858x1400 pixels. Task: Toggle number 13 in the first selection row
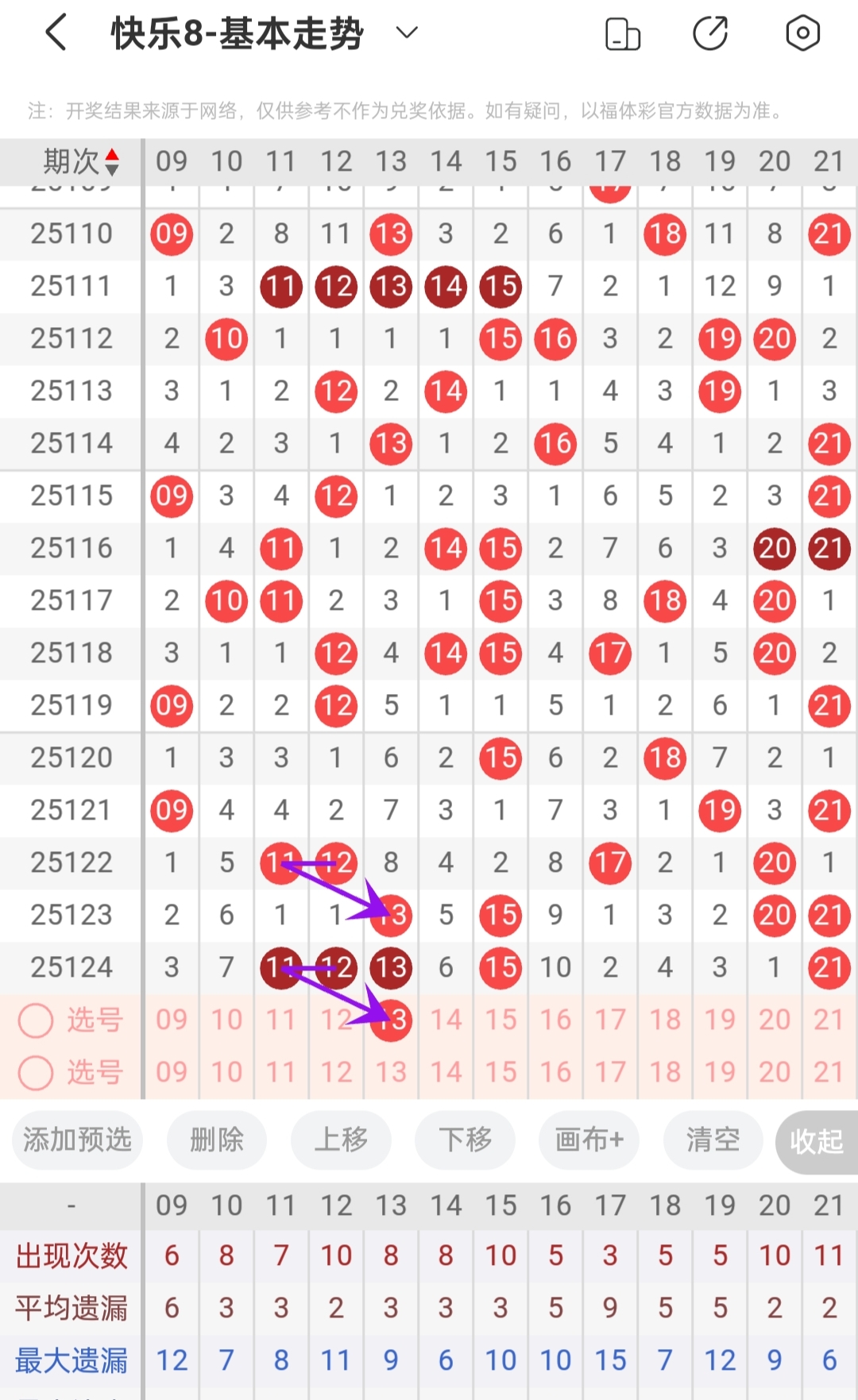tap(390, 1020)
